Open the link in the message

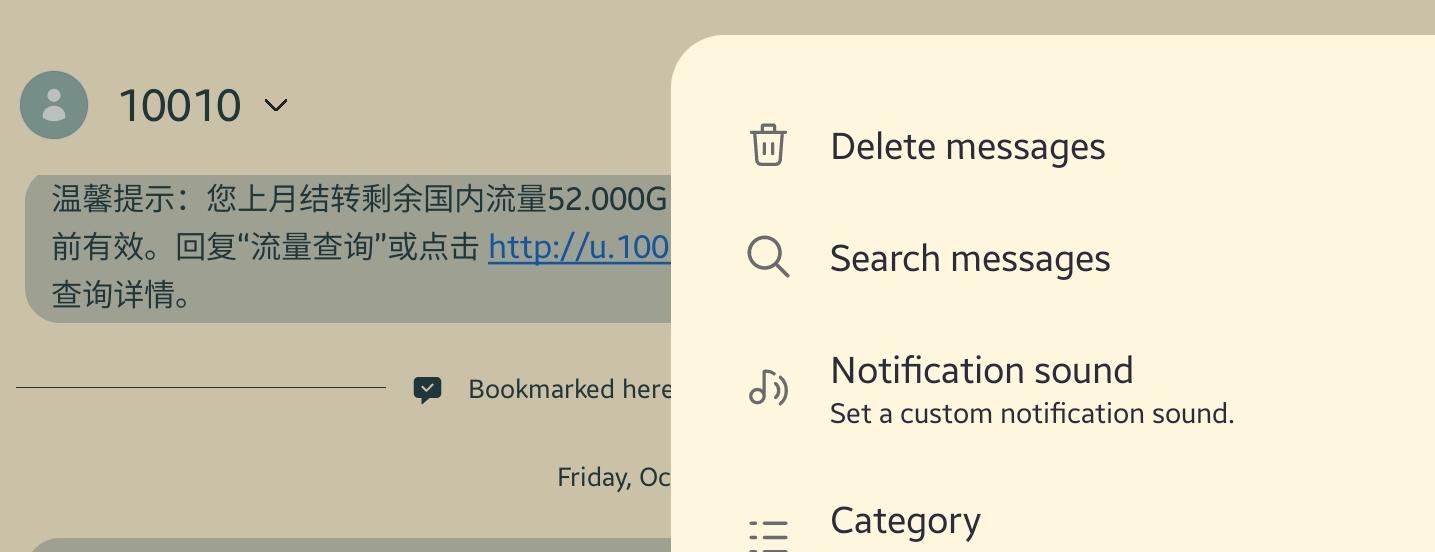578,247
